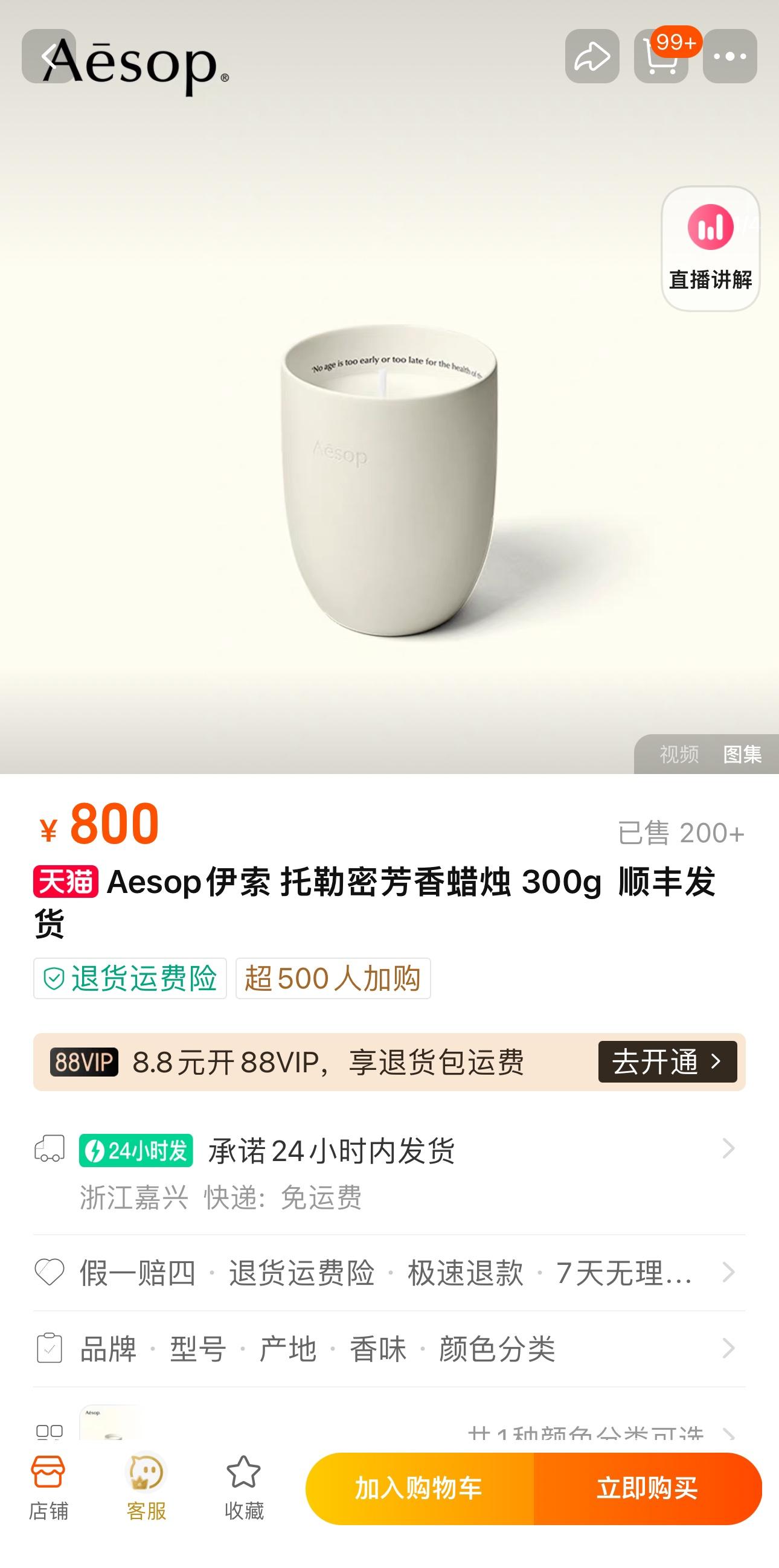This screenshot has height=1568, width=779.
Task: Tap 立即购买 to buy now
Action: coord(647,1488)
